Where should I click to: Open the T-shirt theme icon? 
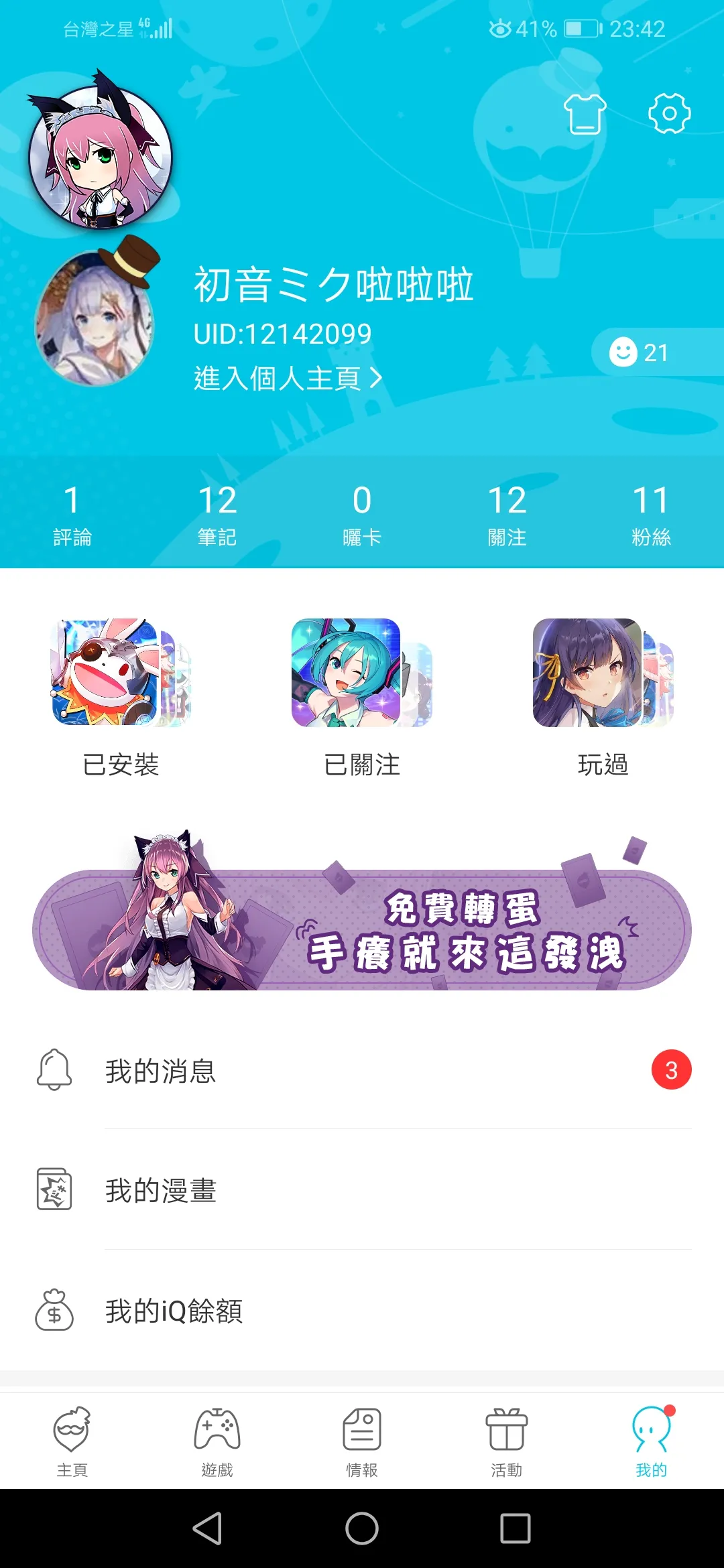(x=585, y=113)
